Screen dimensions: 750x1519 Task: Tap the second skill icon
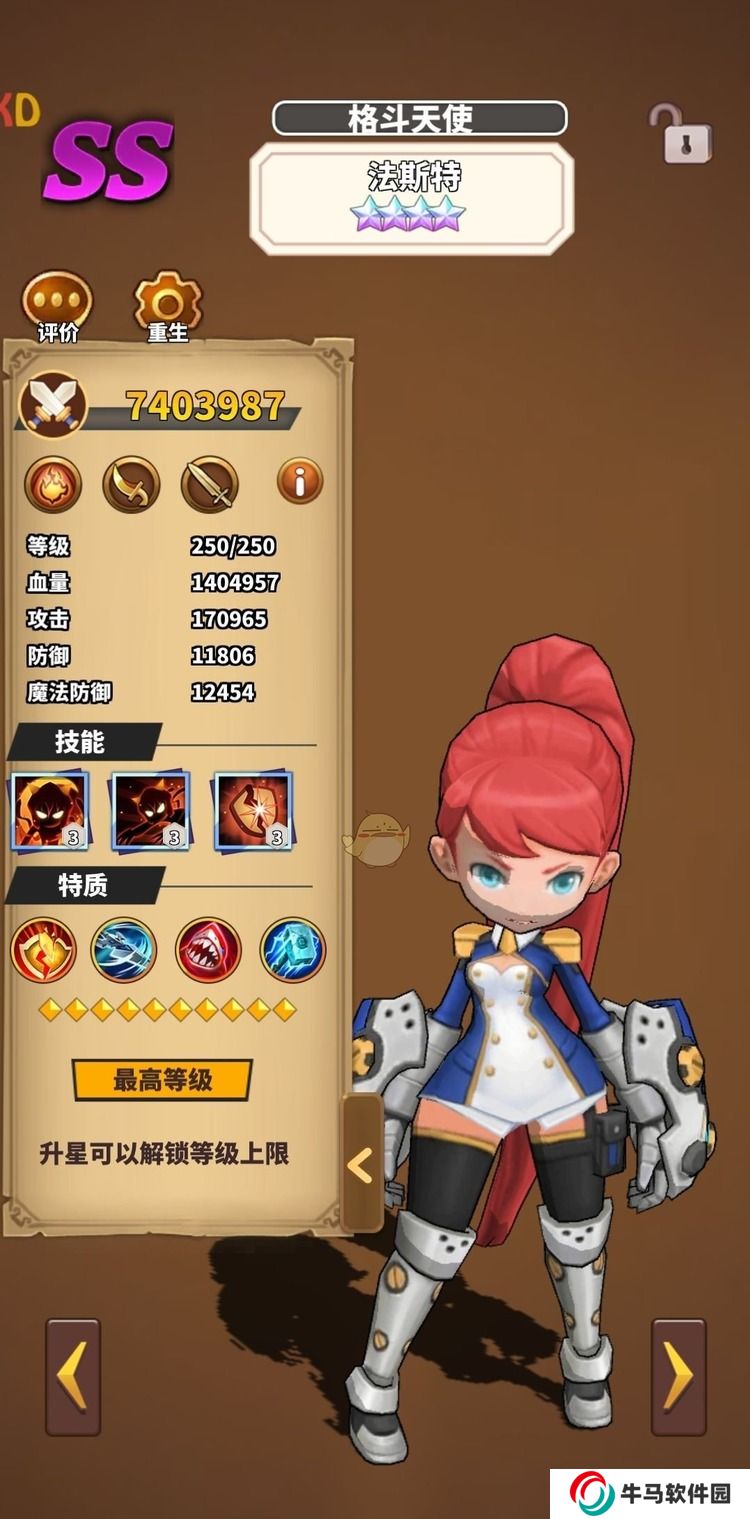[151, 811]
